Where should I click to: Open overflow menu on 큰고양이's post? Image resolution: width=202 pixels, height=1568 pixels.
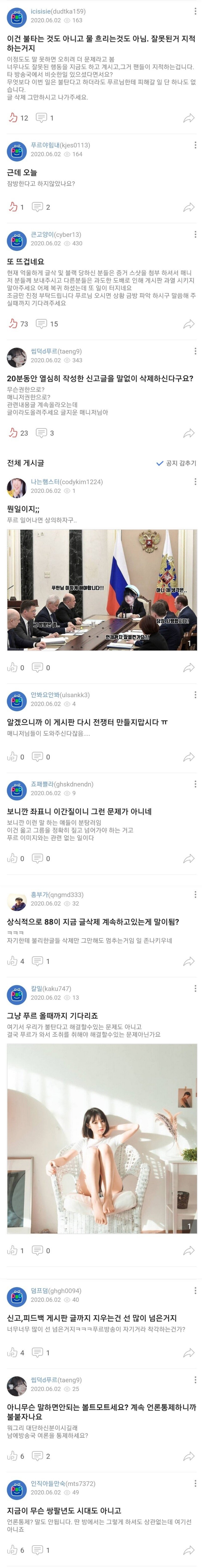coord(195,234)
